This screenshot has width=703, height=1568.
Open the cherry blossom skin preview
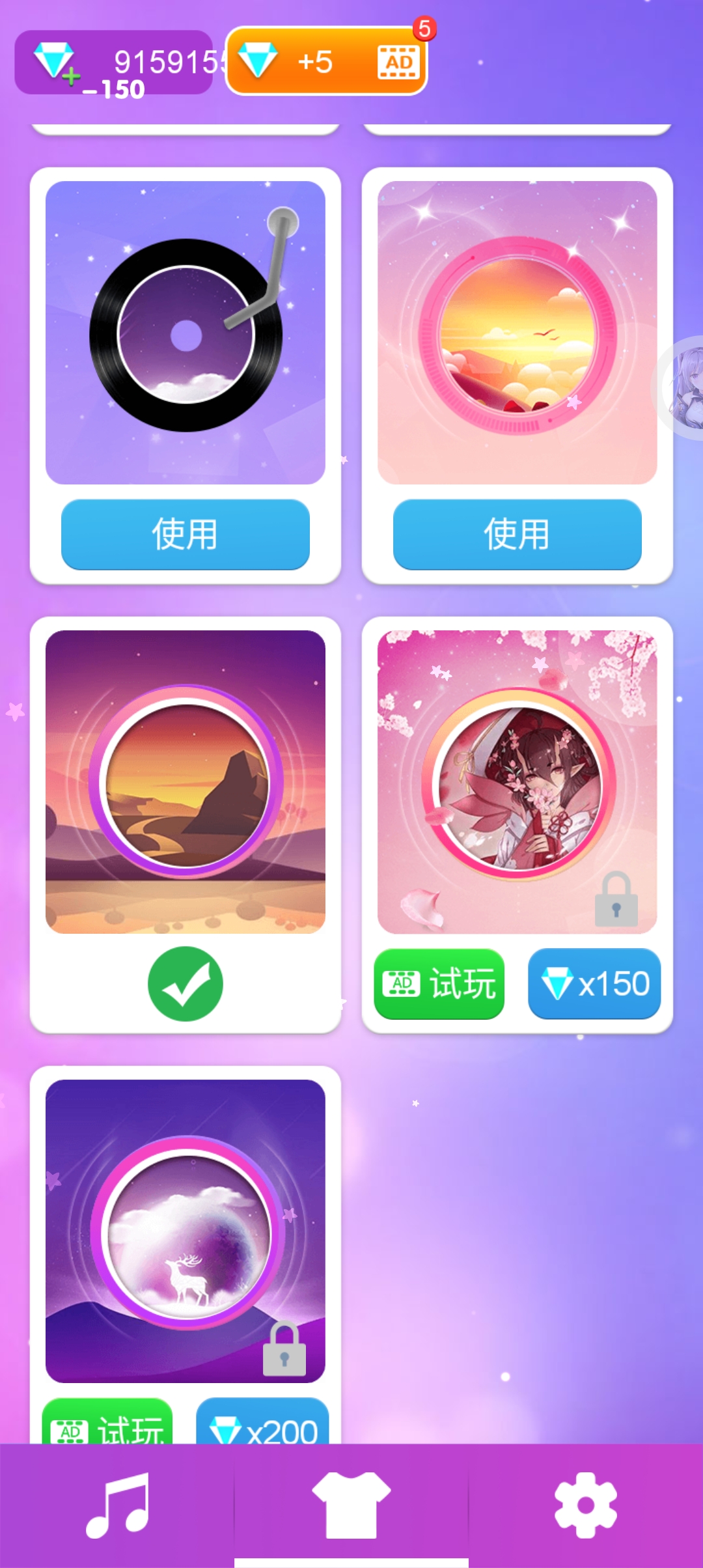[x=517, y=781]
